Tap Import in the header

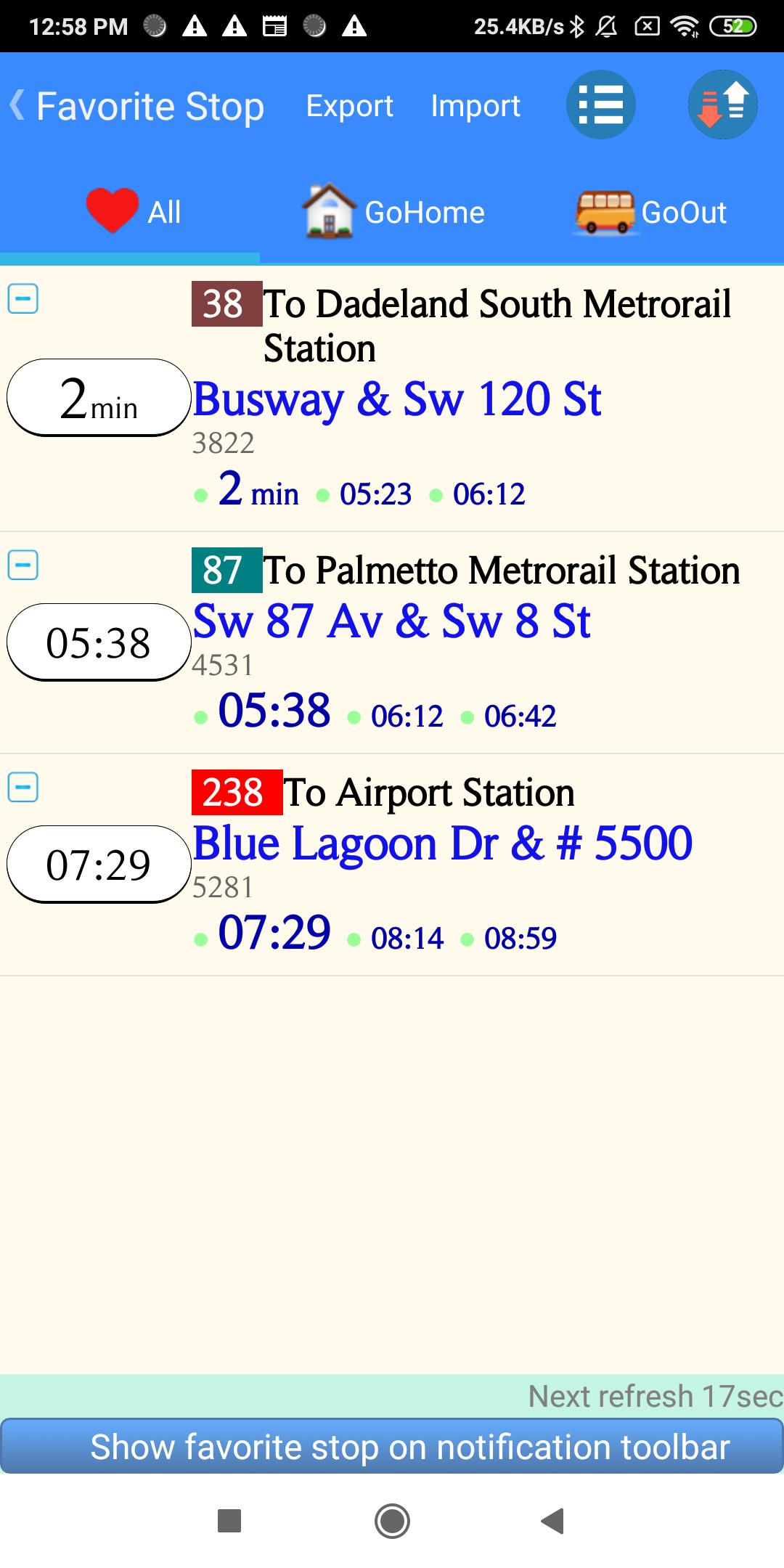[475, 106]
